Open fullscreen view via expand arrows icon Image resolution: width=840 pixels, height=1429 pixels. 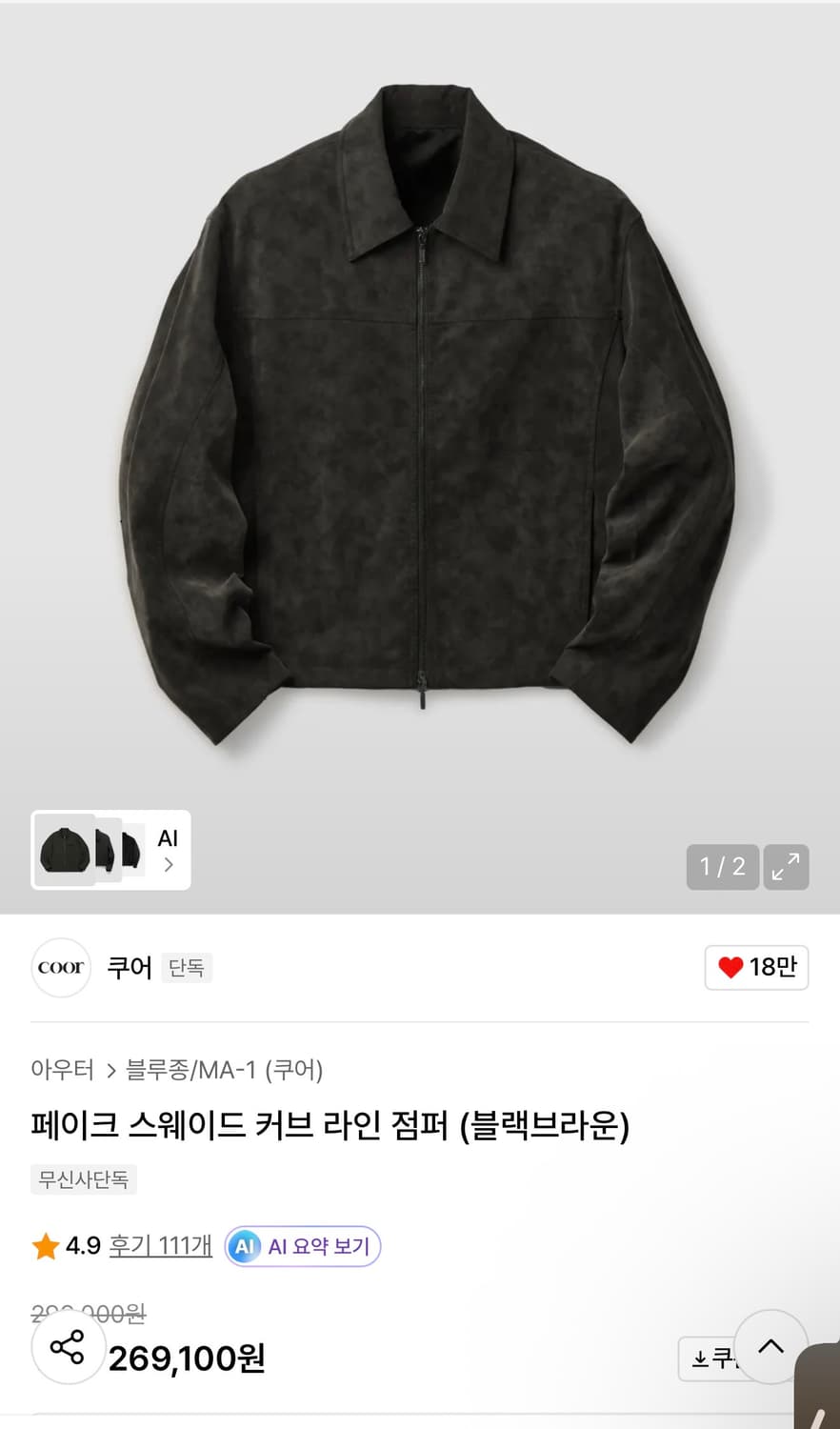[x=786, y=868]
